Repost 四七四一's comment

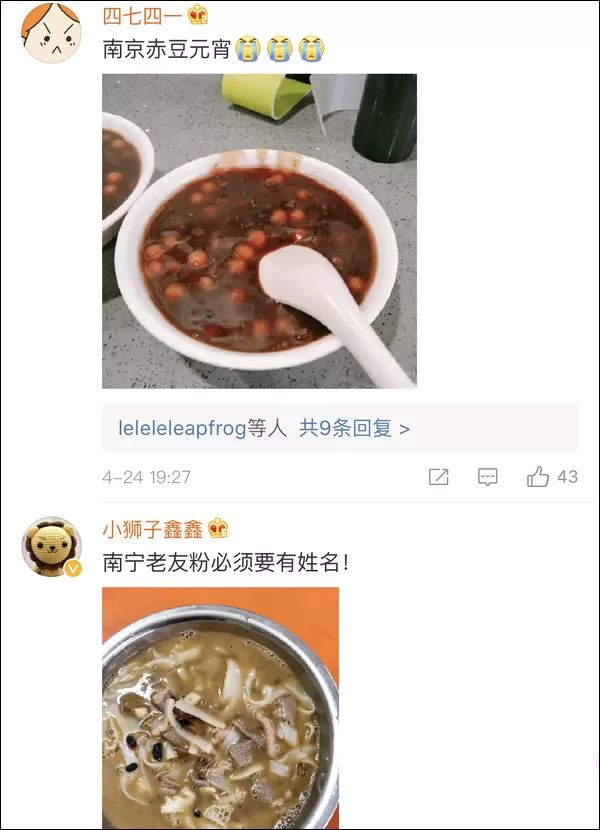point(439,477)
